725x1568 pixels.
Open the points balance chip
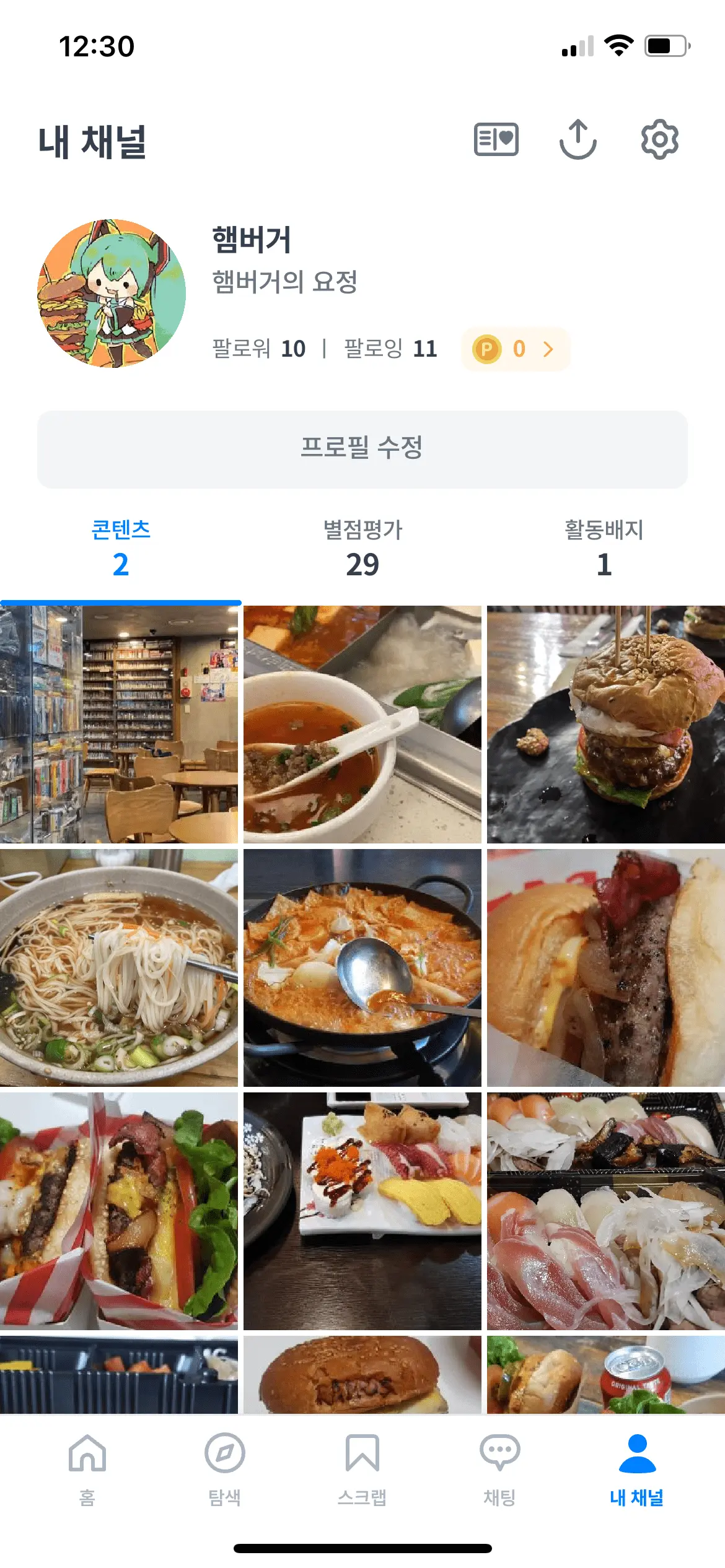pyautogui.click(x=516, y=349)
